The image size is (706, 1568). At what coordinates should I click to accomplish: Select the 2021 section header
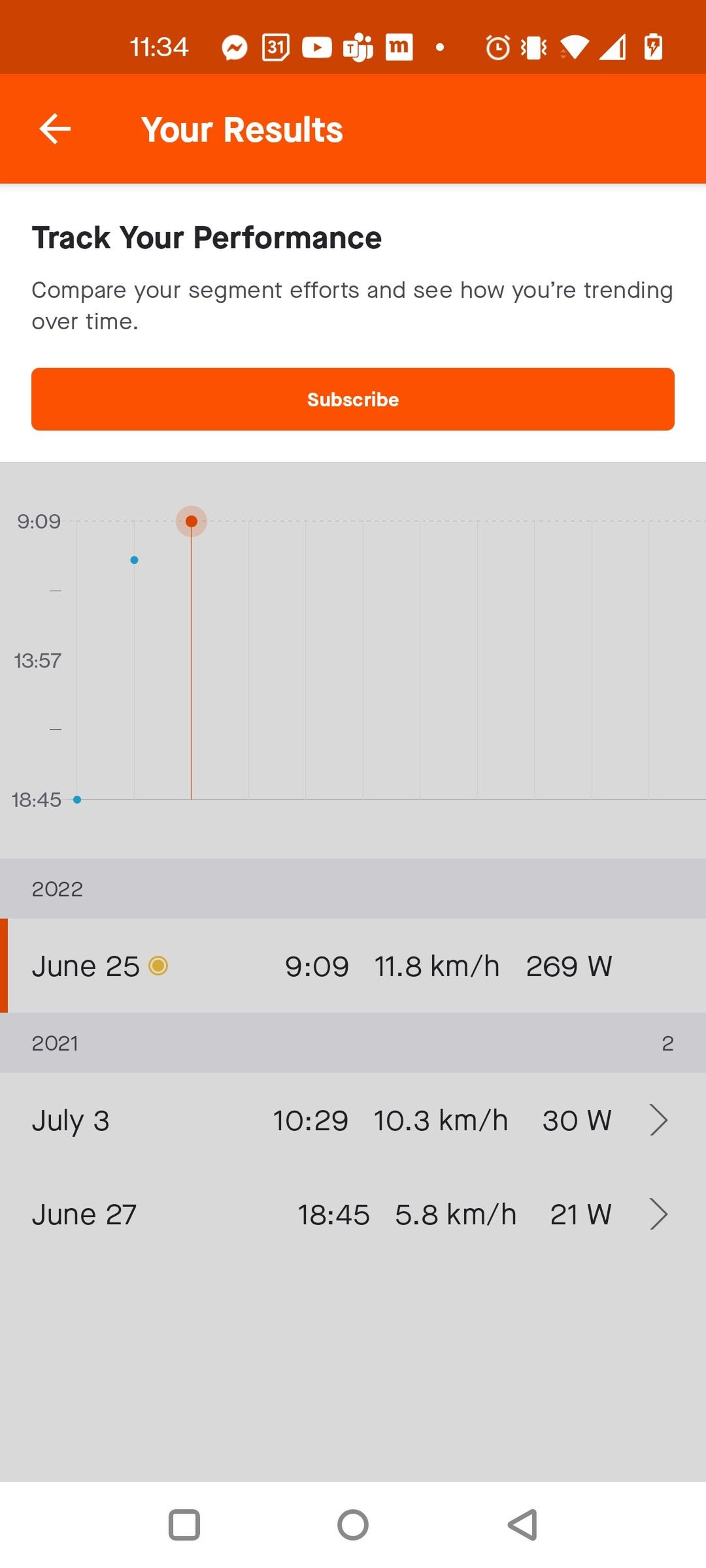coord(56,1043)
